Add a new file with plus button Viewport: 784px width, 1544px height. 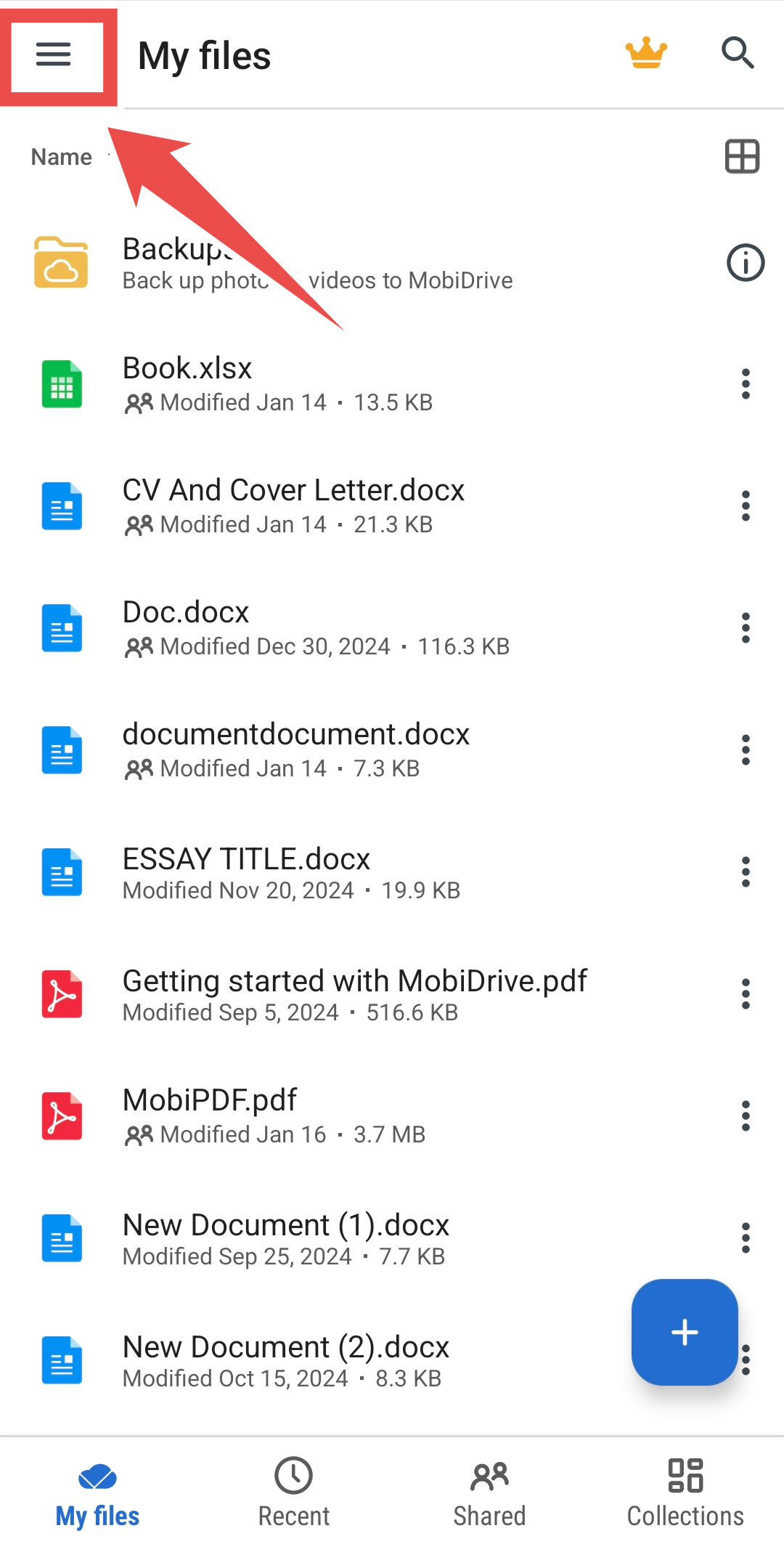(x=685, y=1332)
